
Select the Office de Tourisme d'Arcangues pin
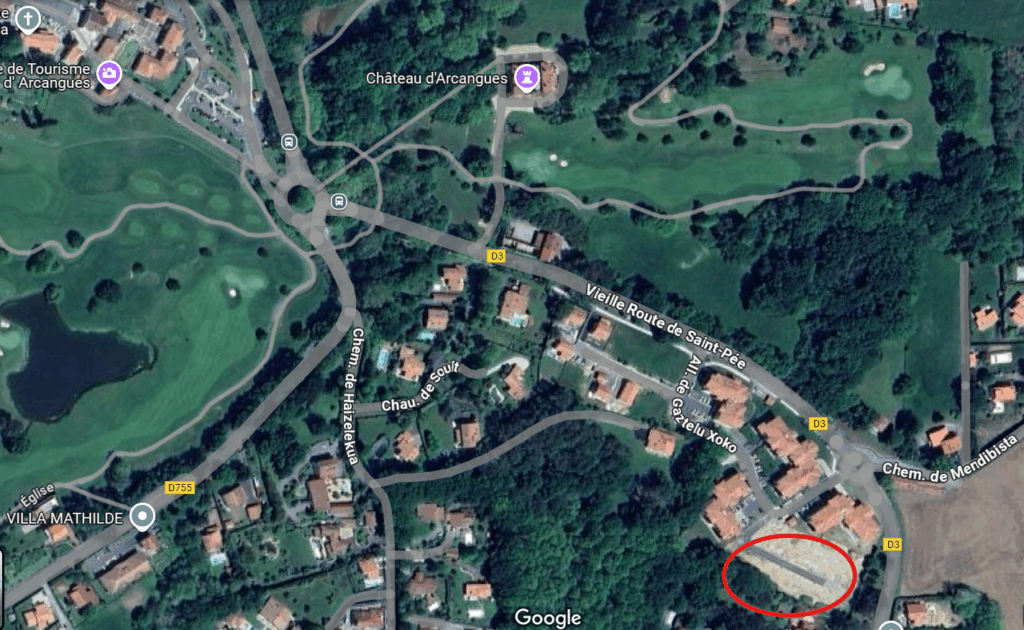(109, 72)
